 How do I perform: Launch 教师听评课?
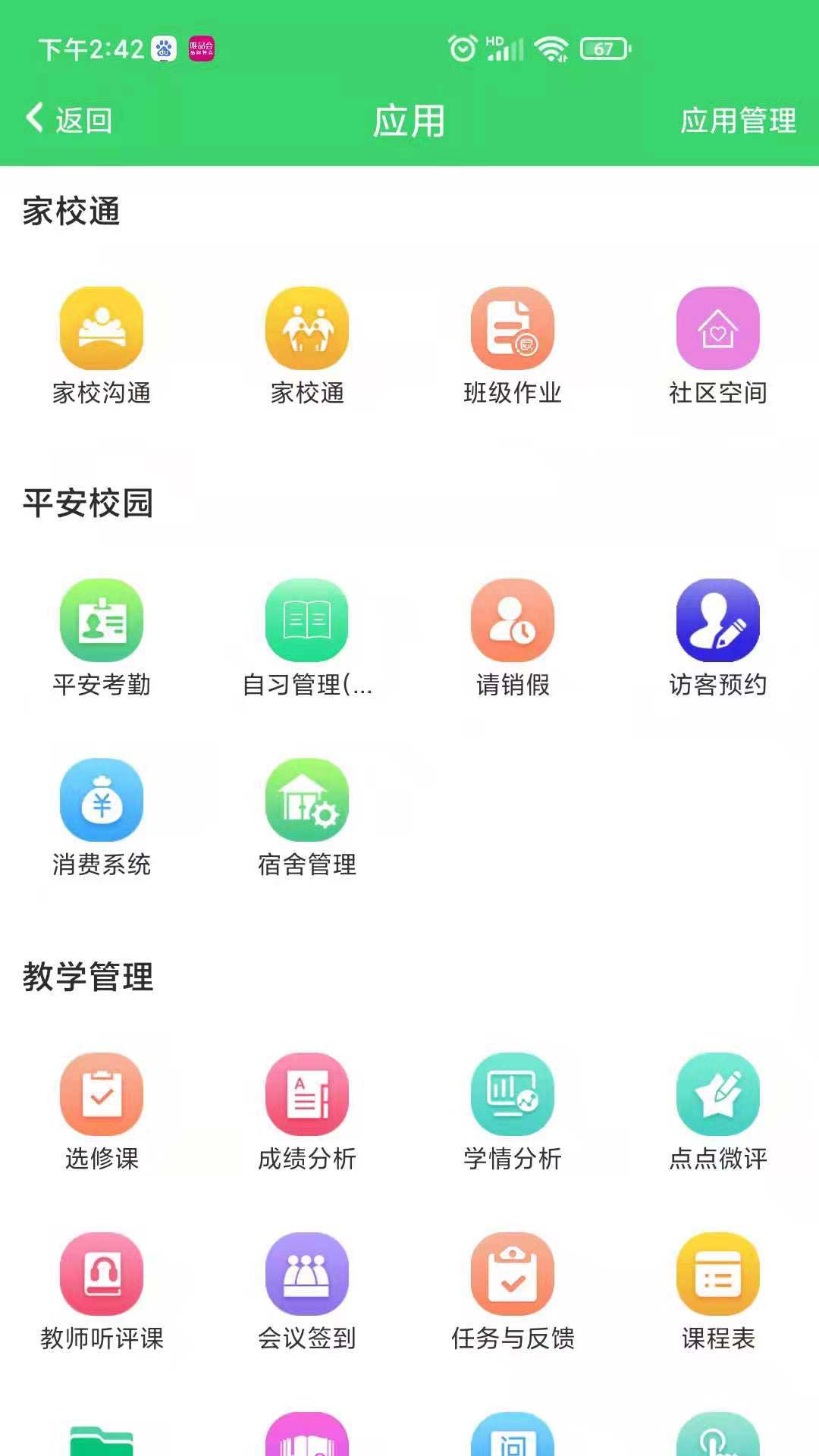coord(102,1274)
